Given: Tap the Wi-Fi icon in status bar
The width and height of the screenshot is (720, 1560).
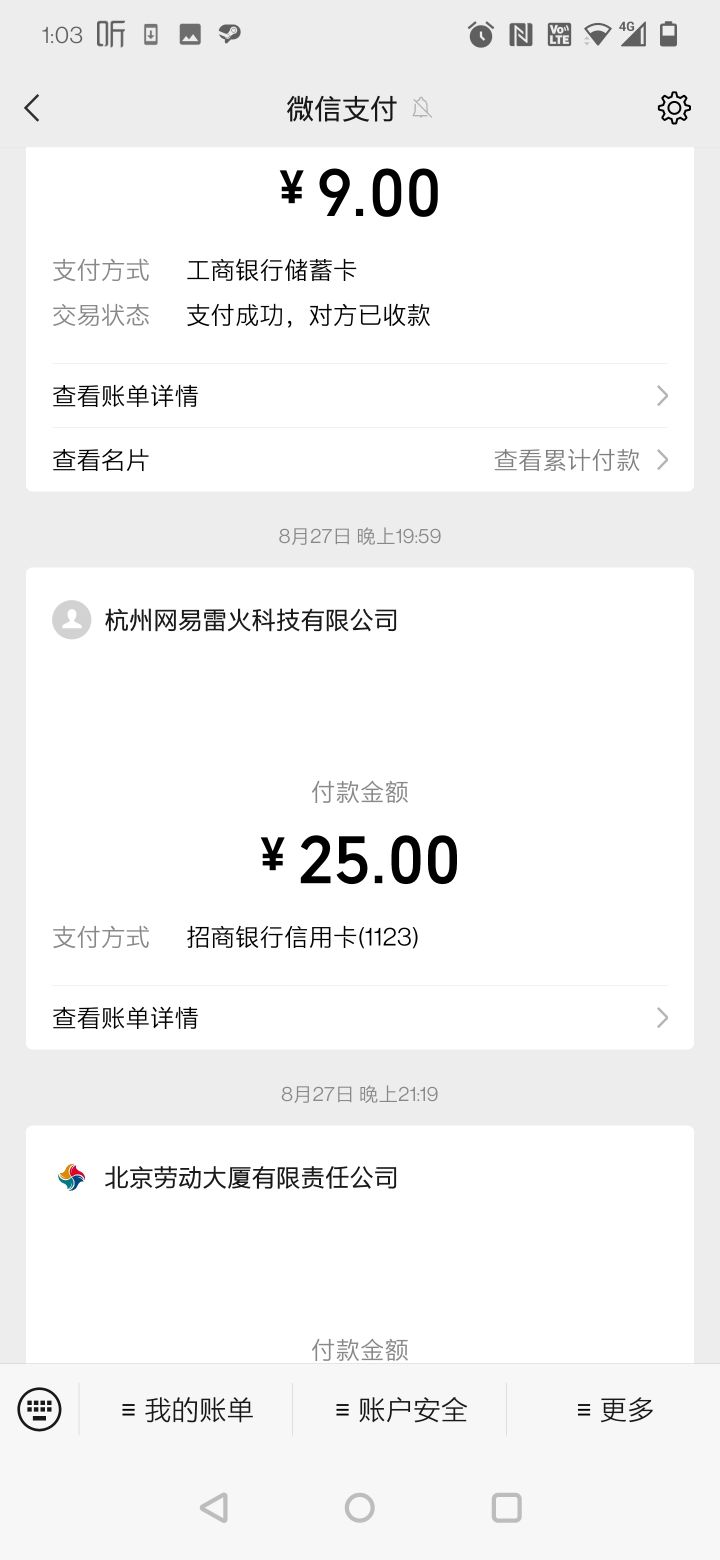Looking at the screenshot, I should click(597, 34).
